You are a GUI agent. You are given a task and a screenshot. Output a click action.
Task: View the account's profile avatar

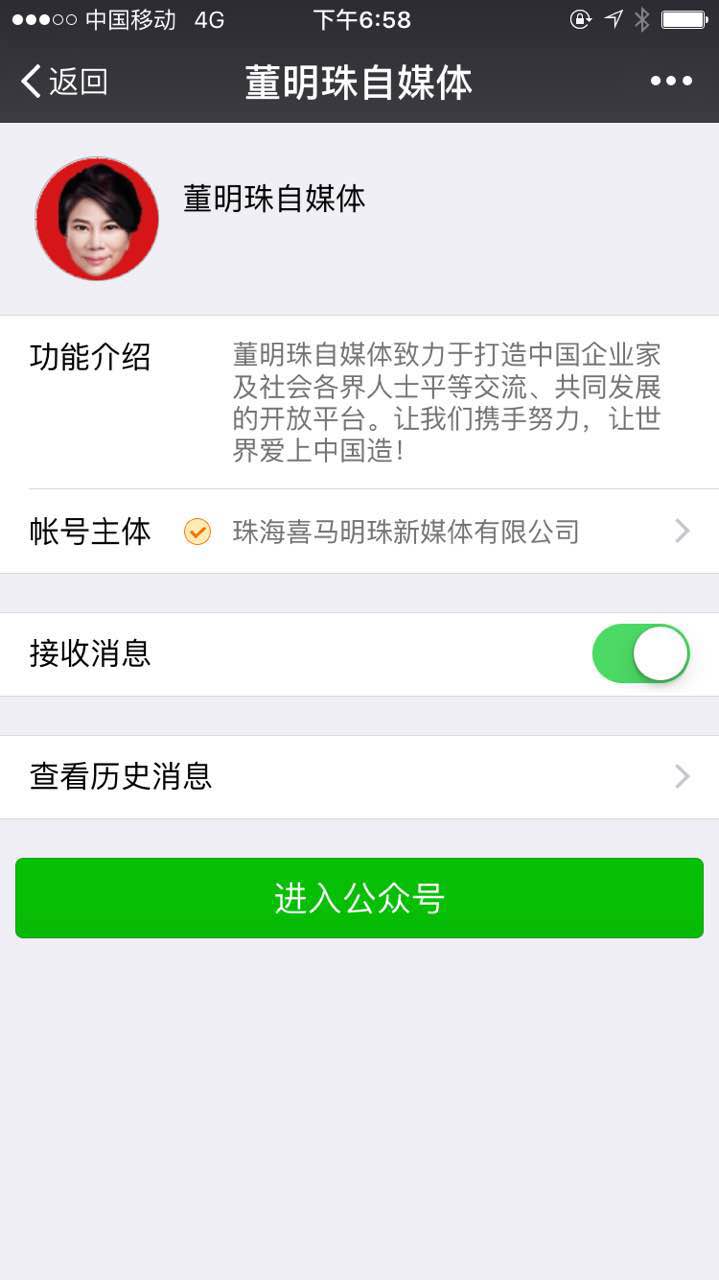coord(97,218)
